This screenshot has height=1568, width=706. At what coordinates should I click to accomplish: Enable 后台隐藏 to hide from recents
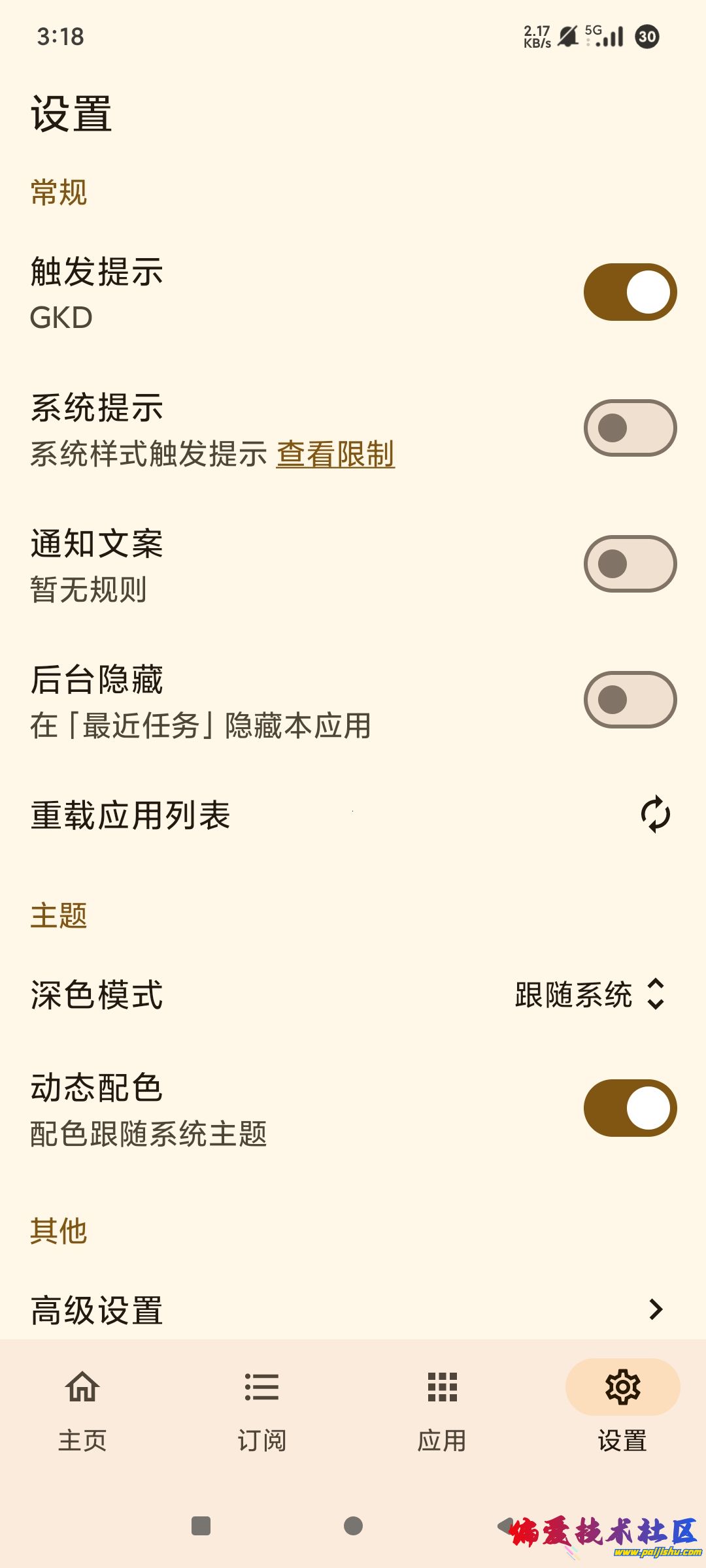(630, 700)
